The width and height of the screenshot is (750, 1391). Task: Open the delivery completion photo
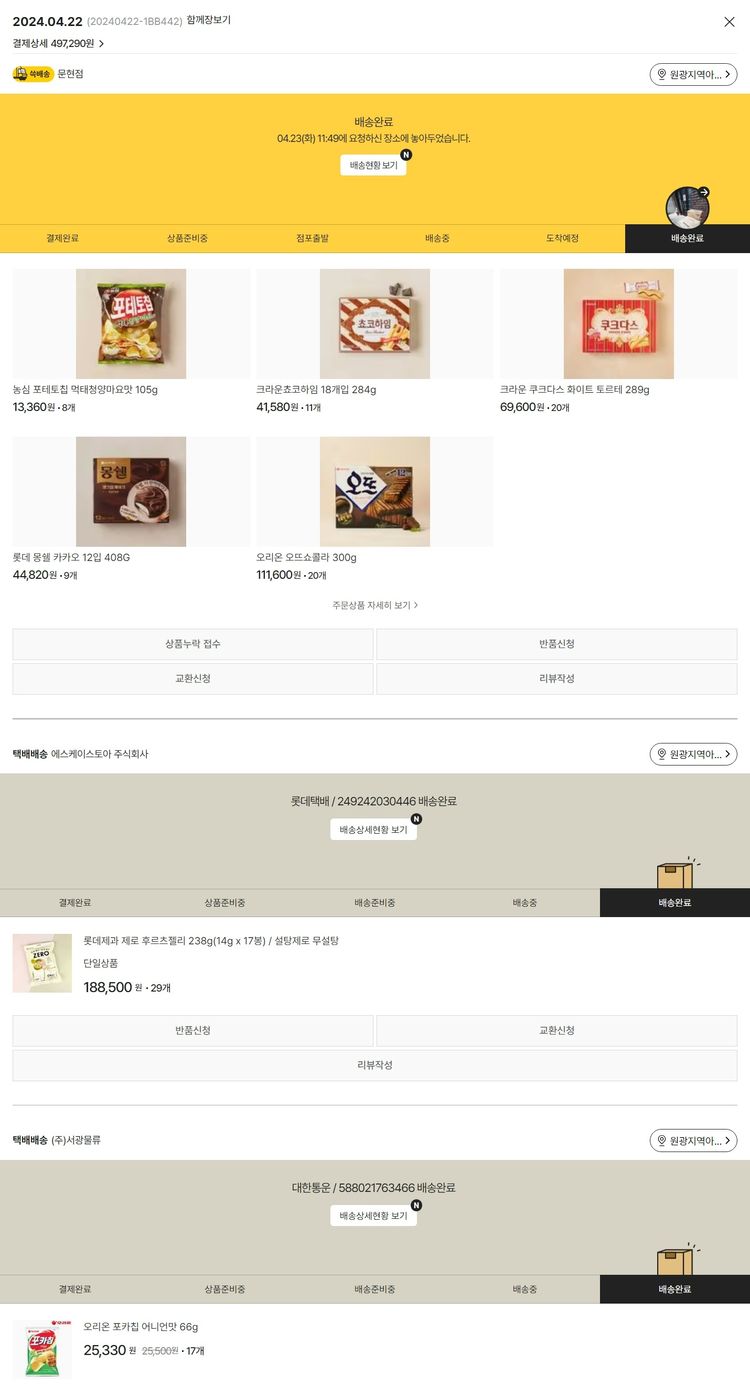pos(688,207)
